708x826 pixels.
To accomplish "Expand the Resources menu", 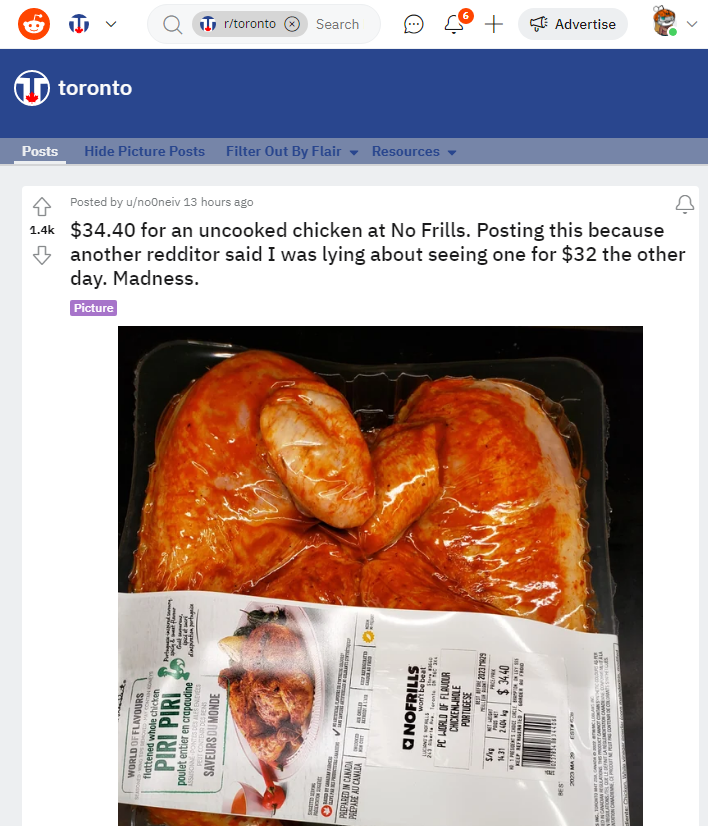I will [x=414, y=152].
